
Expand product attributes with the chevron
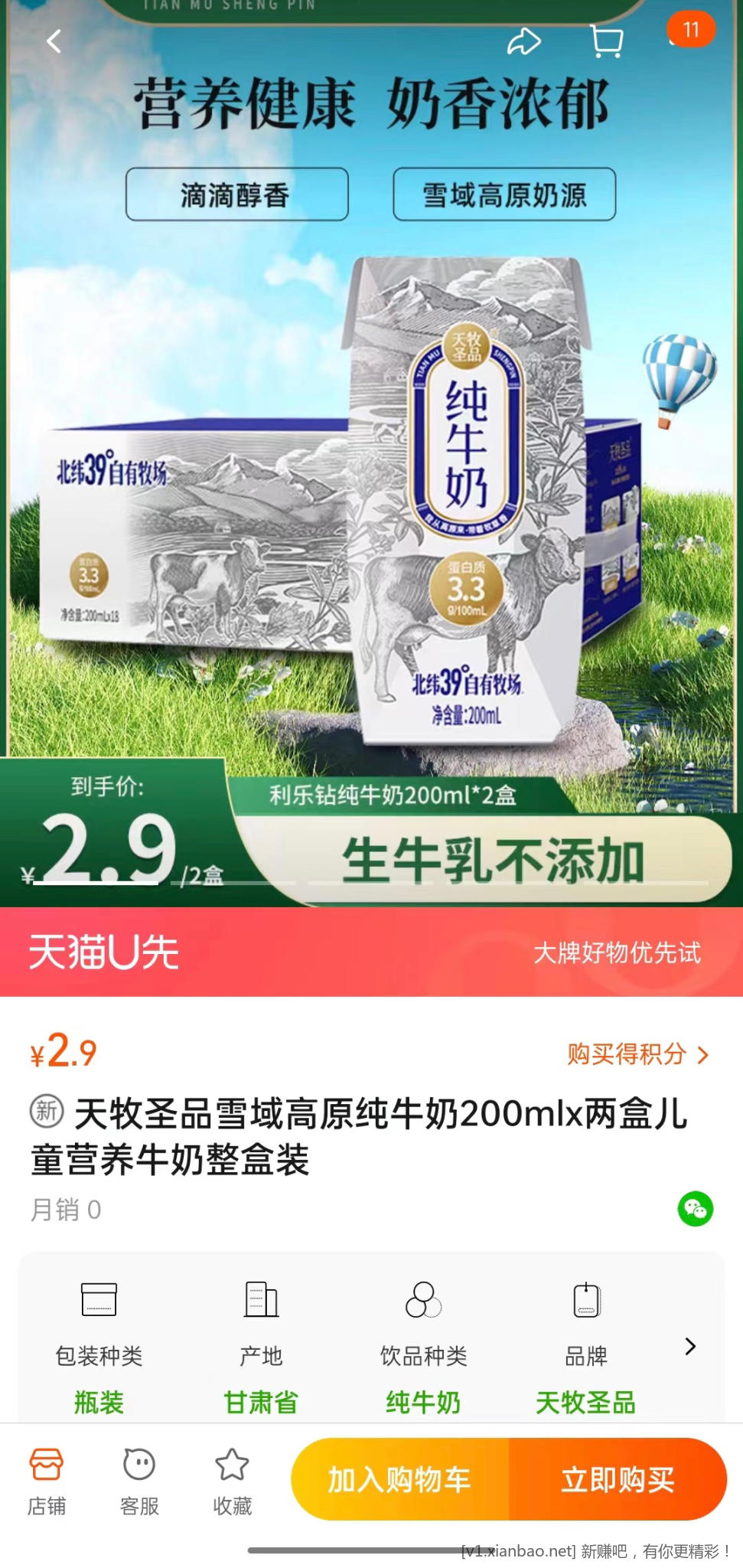(x=690, y=1347)
